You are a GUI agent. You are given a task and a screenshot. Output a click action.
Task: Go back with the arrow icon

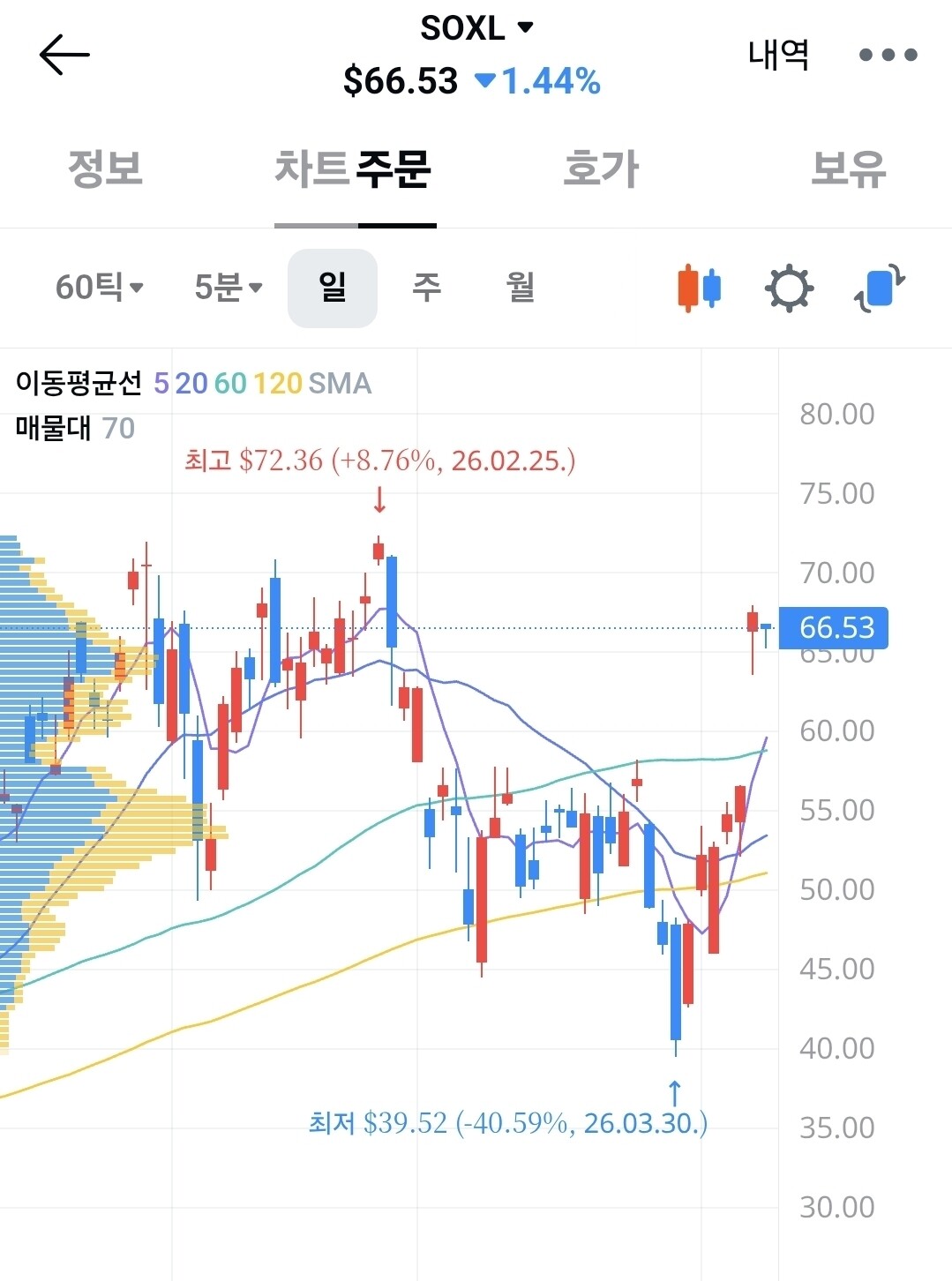[64, 55]
